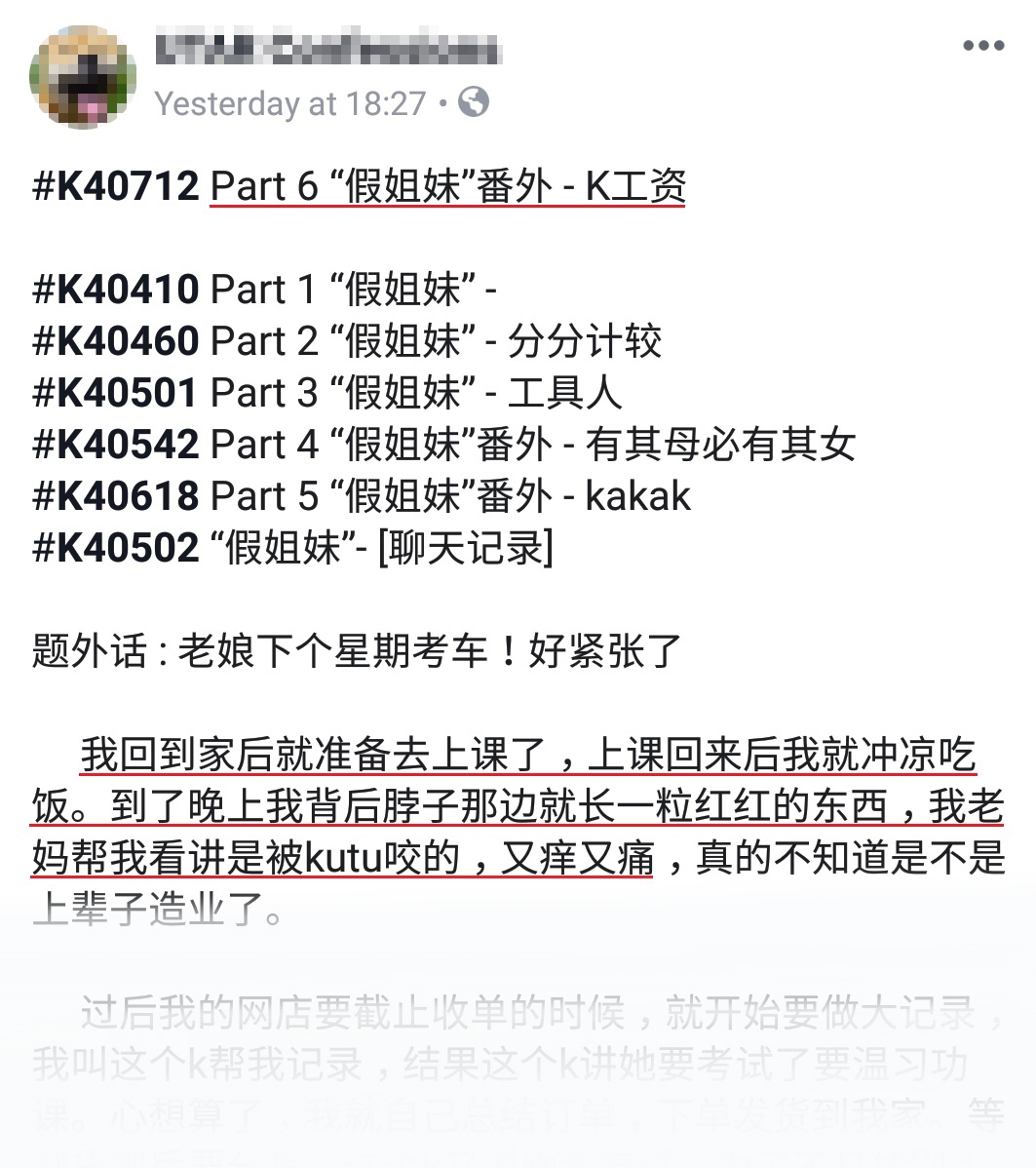The height and width of the screenshot is (1168, 1036).
Task: Tap the Yesterday at 18:27 timestamp
Action: click(290, 103)
